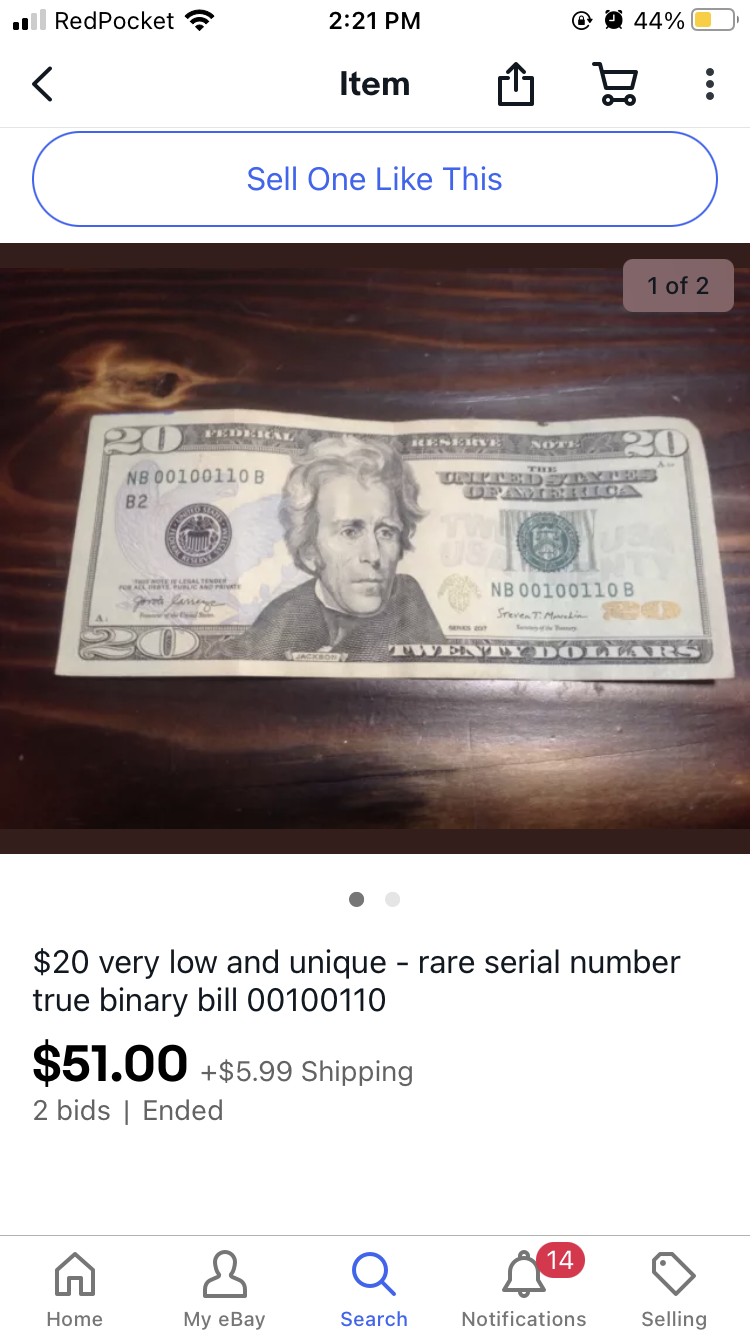Open the shopping cart
Screen dimensions: 750x1334
[615, 84]
